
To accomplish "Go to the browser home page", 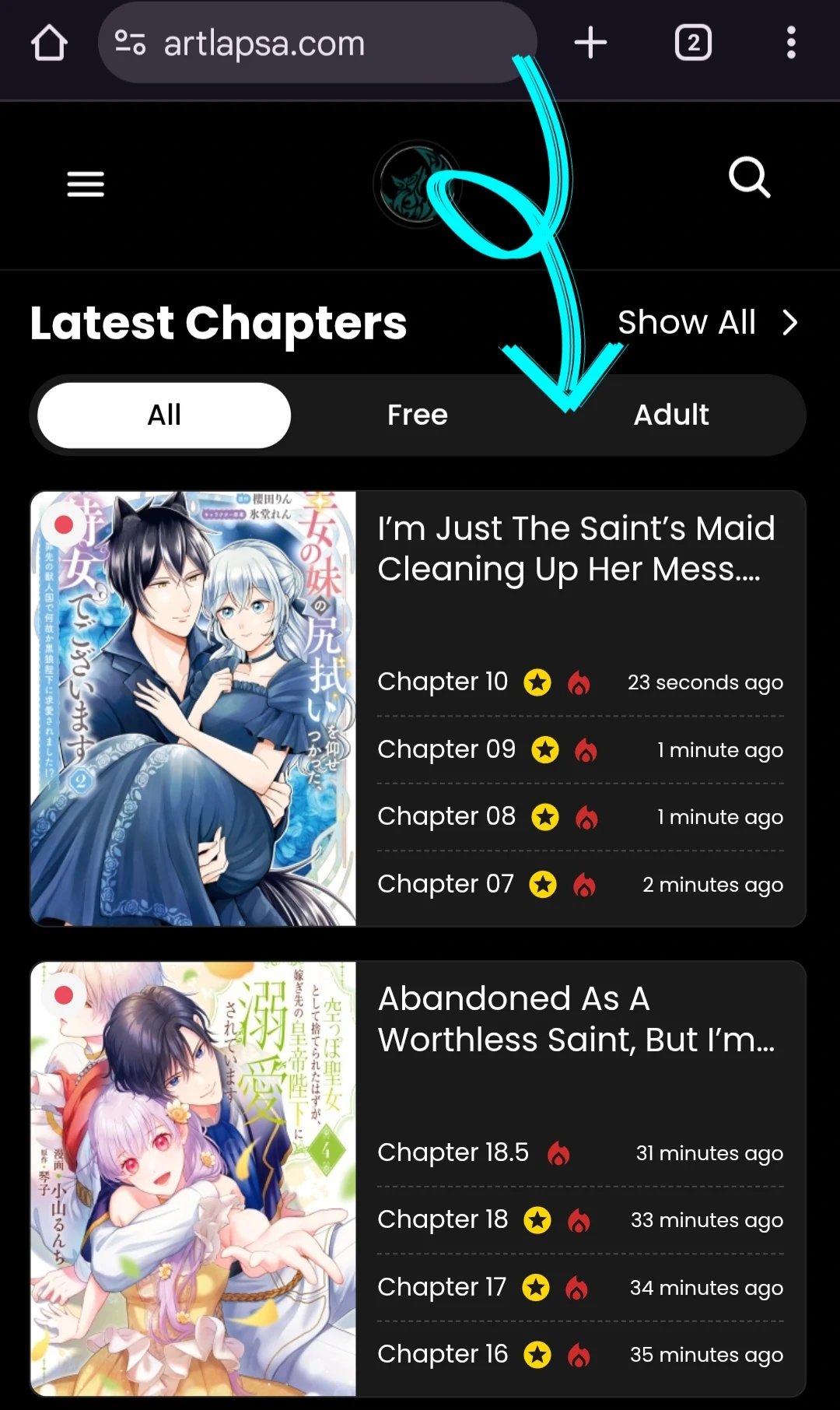I will (49, 43).
